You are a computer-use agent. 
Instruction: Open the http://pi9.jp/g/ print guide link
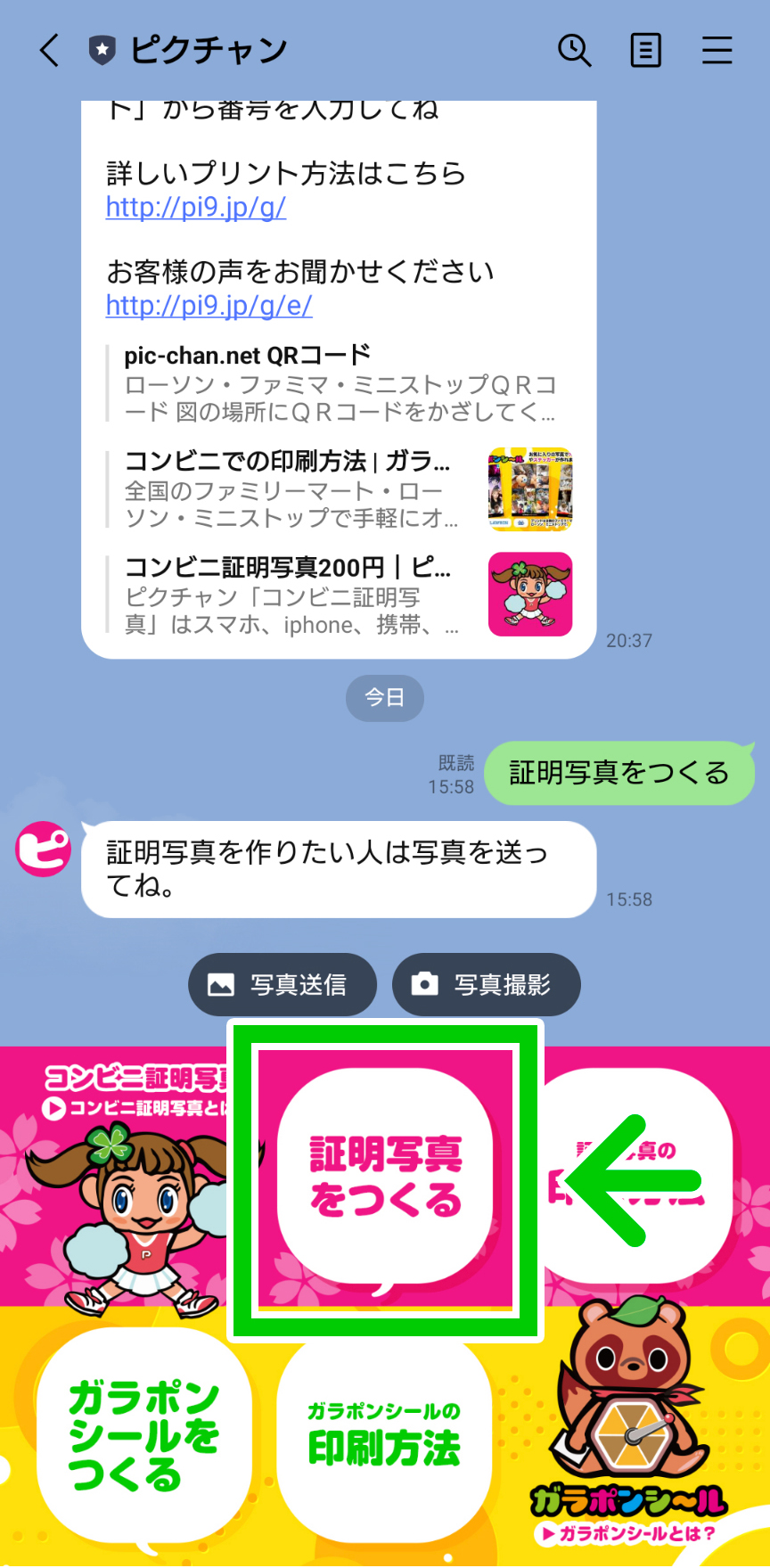(194, 207)
